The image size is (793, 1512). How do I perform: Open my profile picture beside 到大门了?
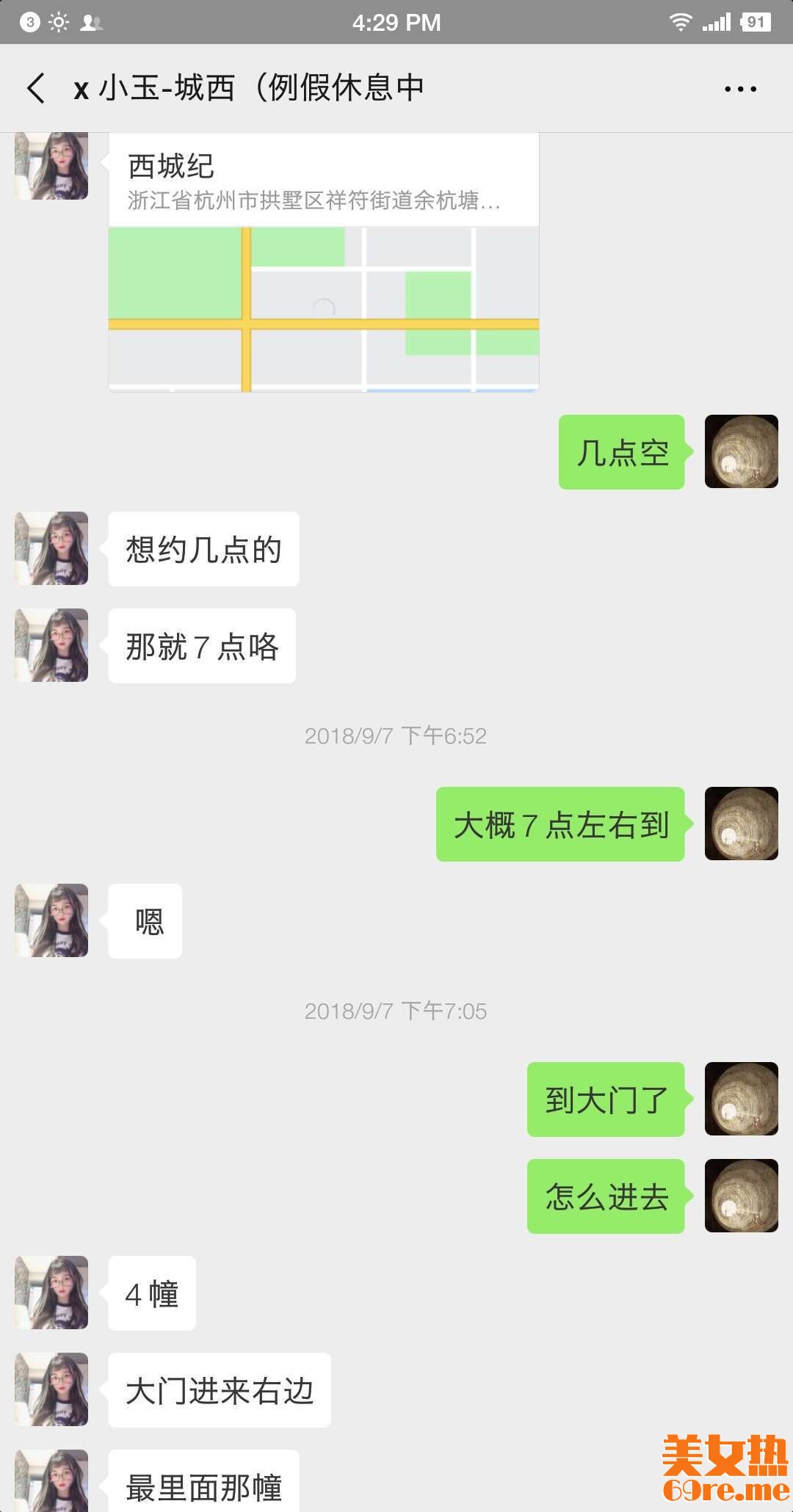point(741,1099)
